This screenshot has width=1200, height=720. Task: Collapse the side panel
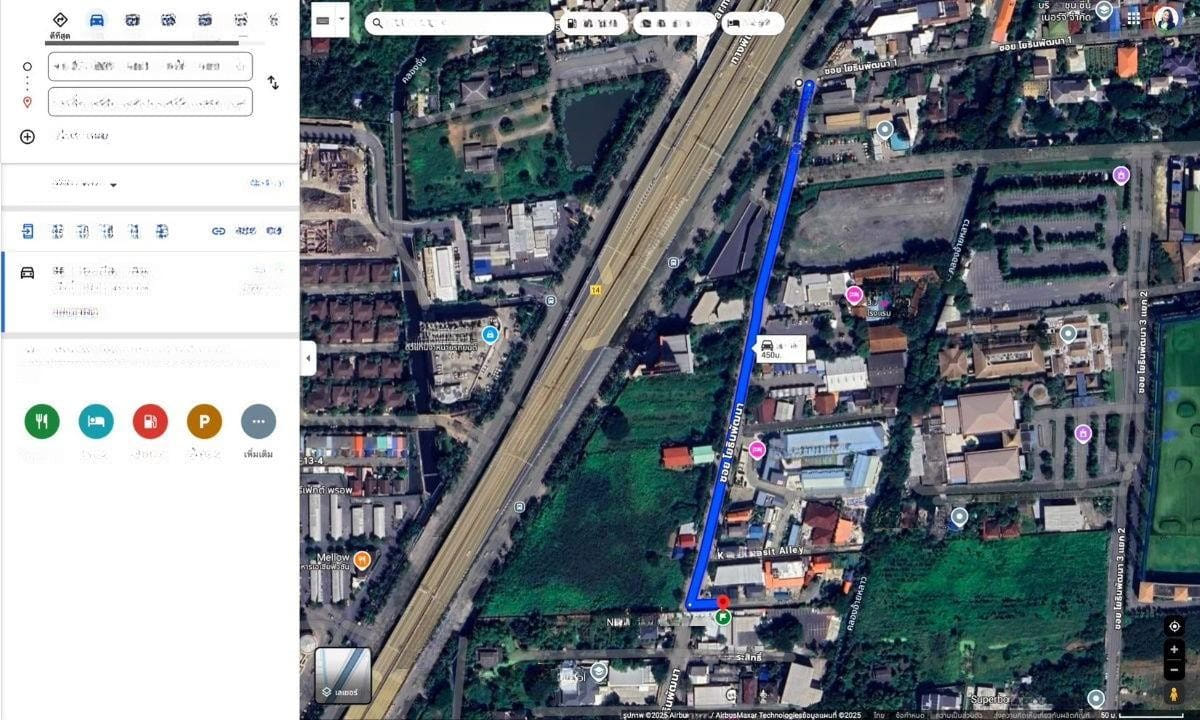(x=308, y=358)
